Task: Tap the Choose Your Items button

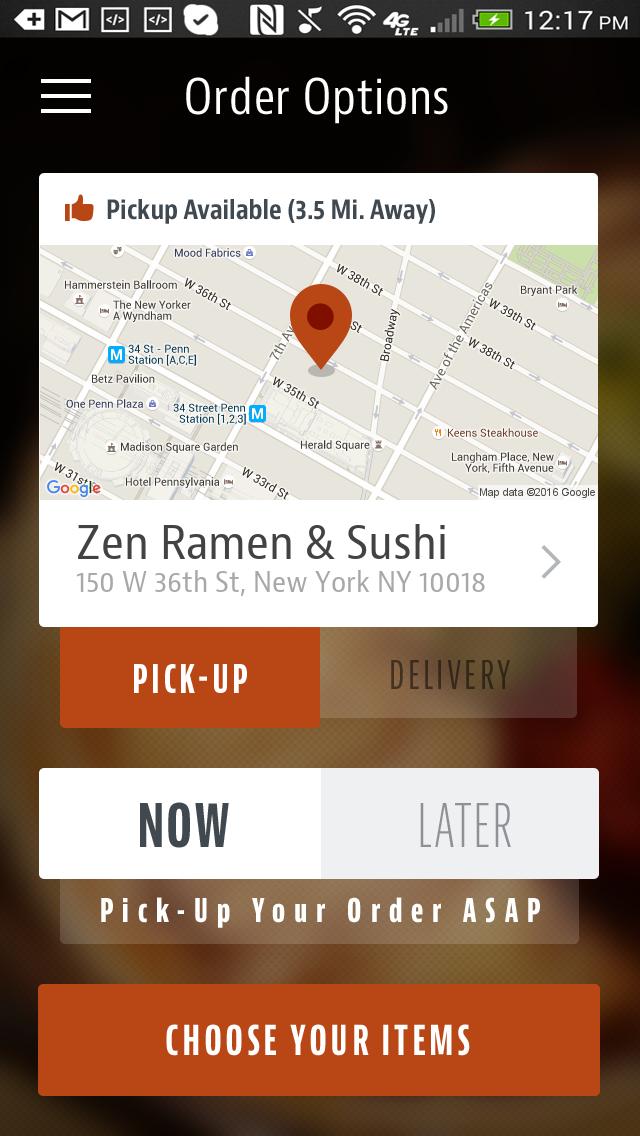Action: (x=318, y=1040)
